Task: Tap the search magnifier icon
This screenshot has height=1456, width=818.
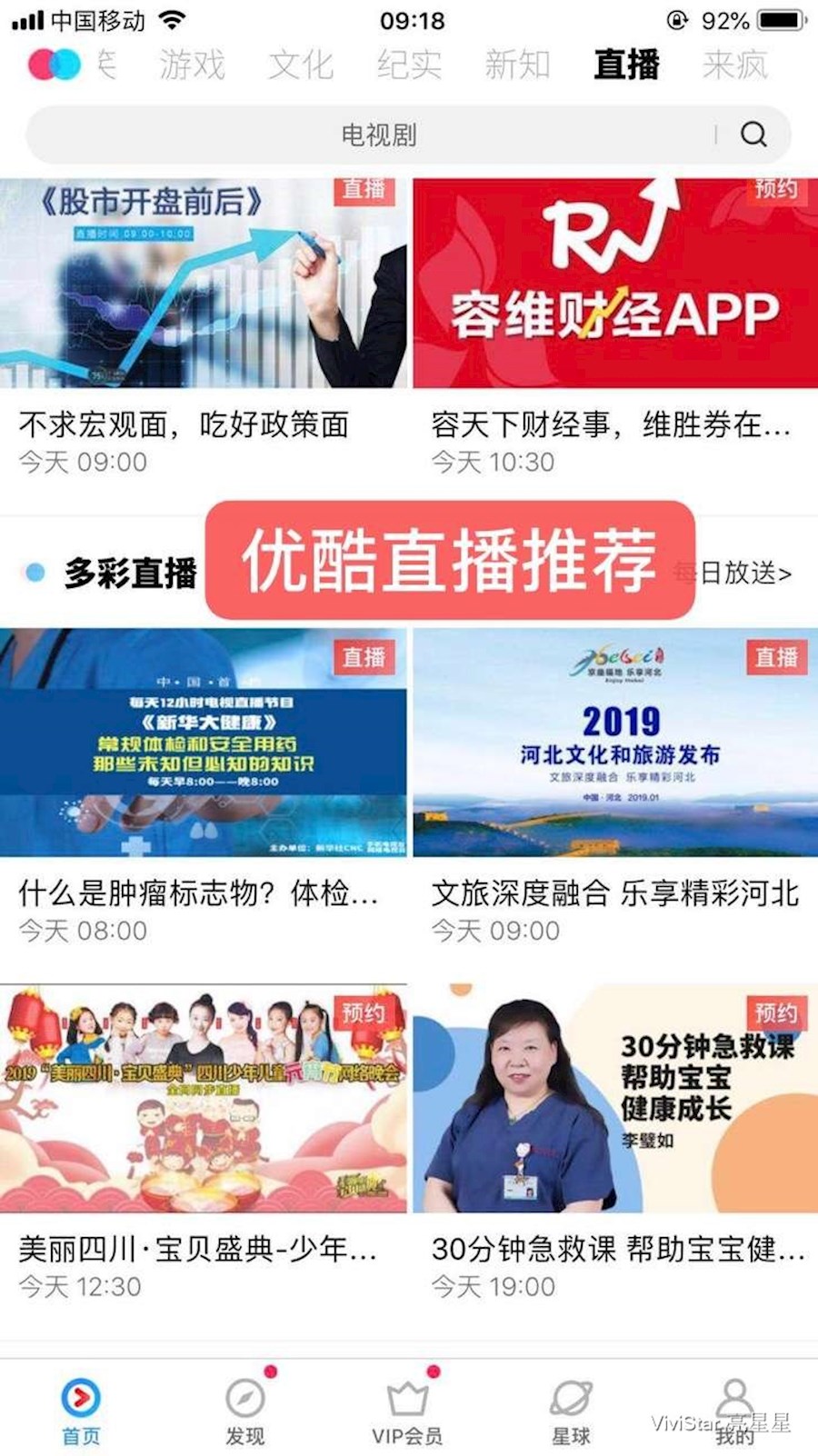Action: [753, 135]
